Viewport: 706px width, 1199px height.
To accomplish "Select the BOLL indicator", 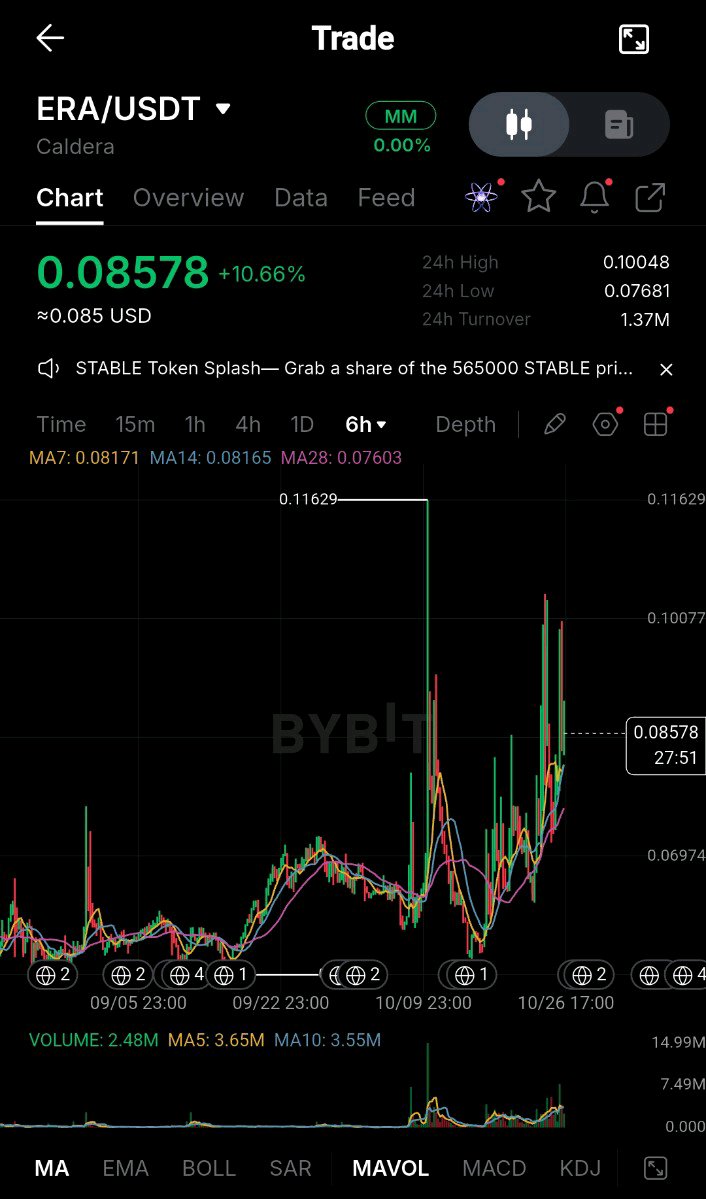I will 209,1168.
